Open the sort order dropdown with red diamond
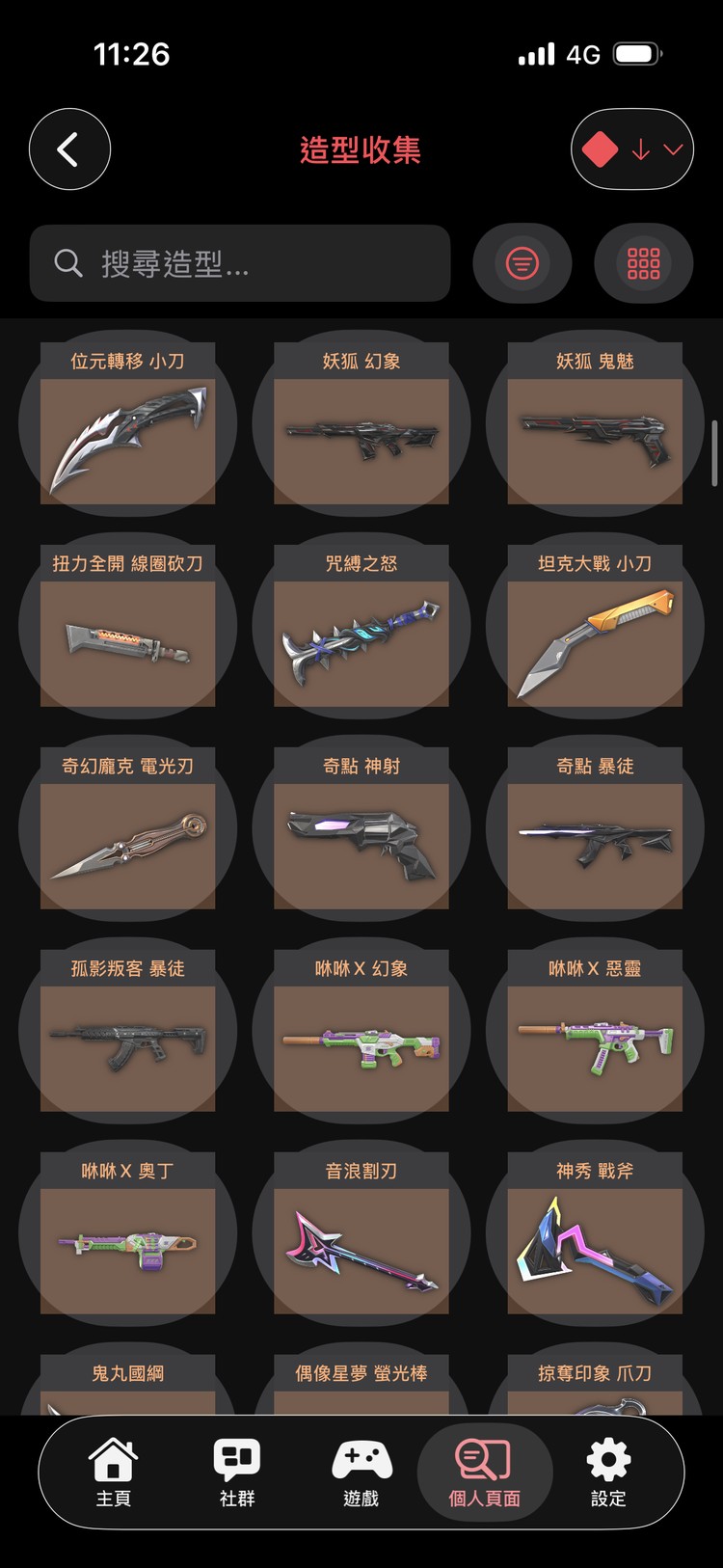The image size is (723, 1568). pyautogui.click(x=632, y=149)
